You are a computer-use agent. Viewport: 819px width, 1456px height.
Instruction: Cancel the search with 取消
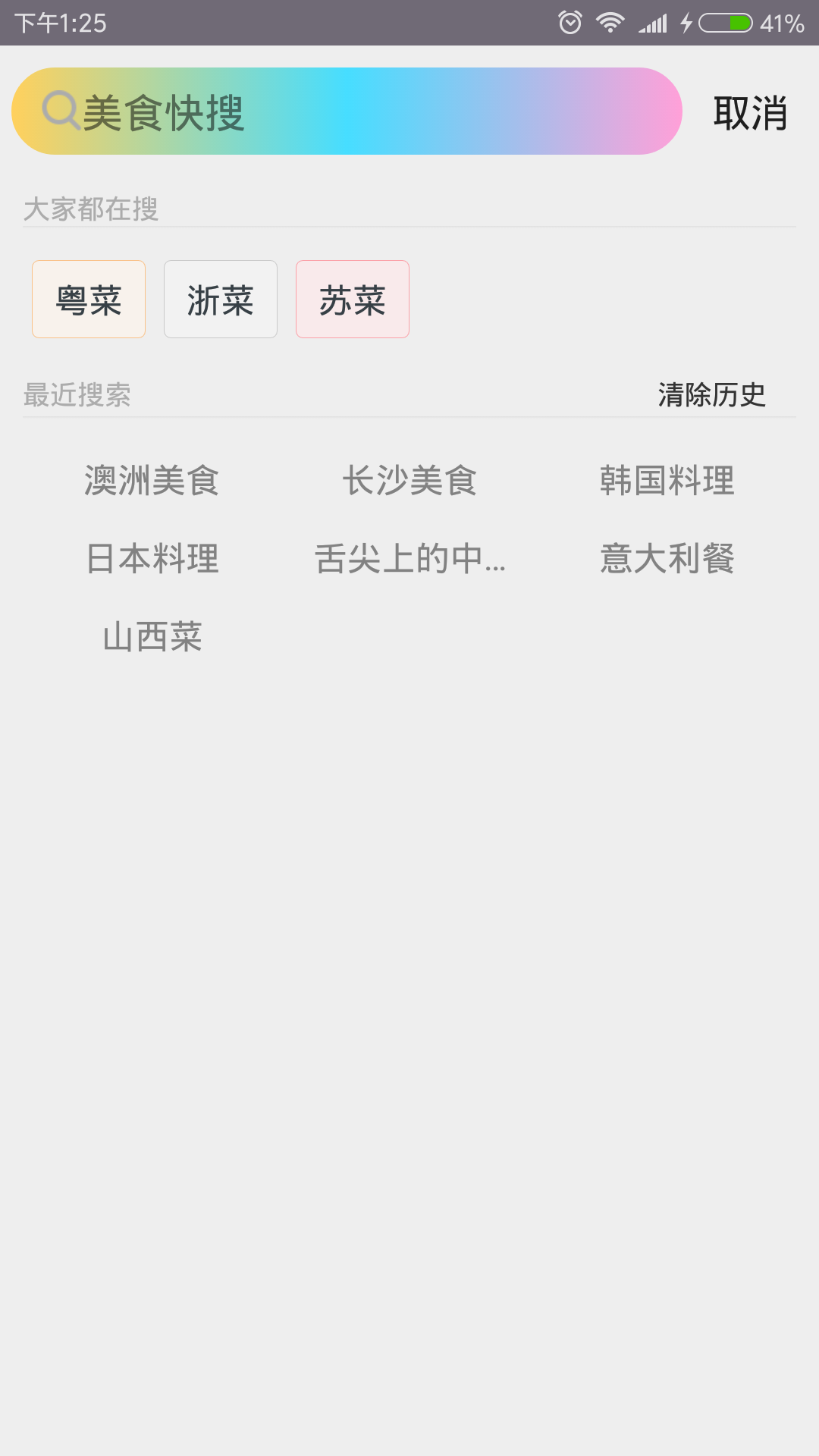pos(750,113)
